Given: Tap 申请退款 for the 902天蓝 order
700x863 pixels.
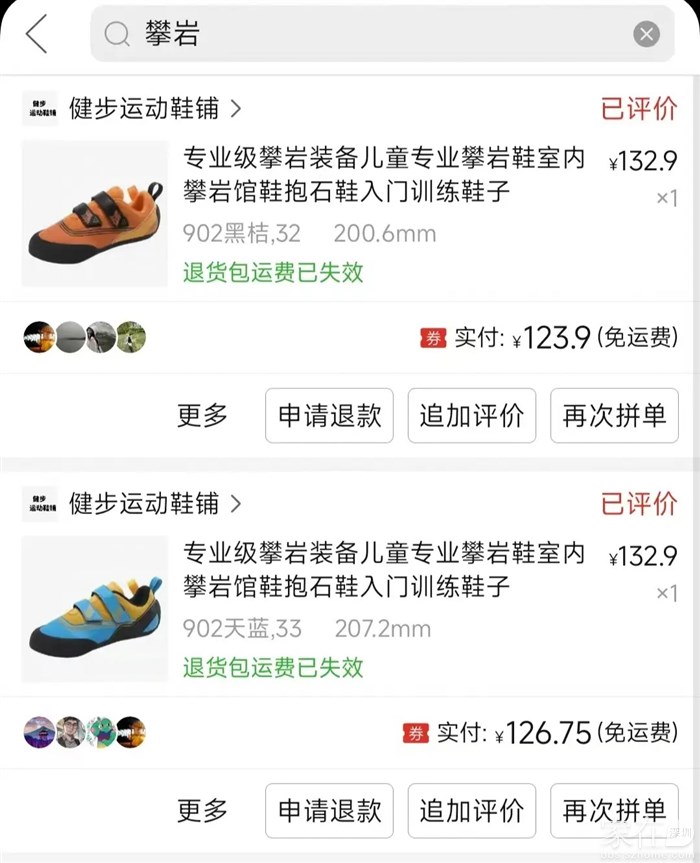Looking at the screenshot, I should [x=329, y=810].
